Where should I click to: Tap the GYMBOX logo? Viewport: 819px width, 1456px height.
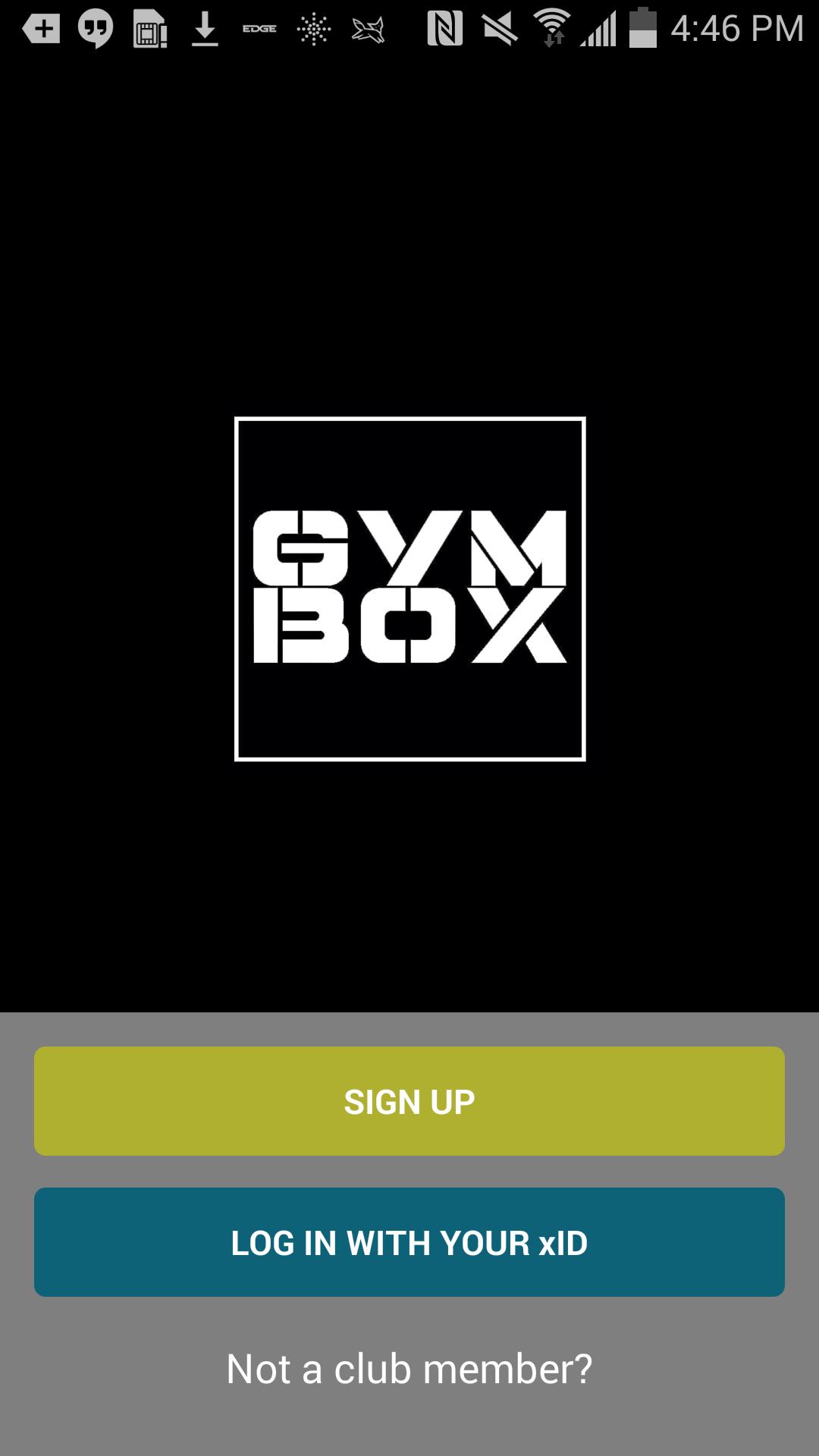tap(409, 588)
